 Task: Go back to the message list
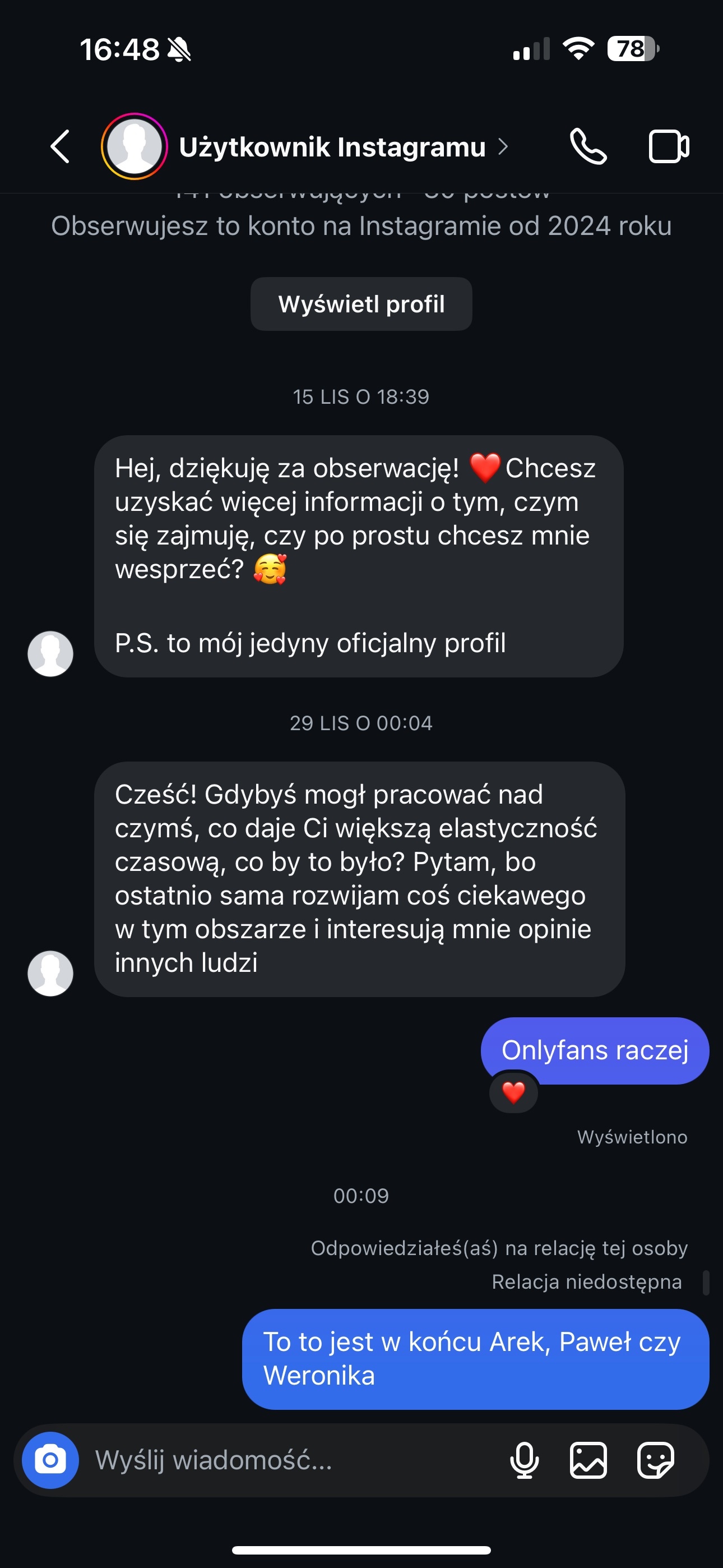[61, 147]
